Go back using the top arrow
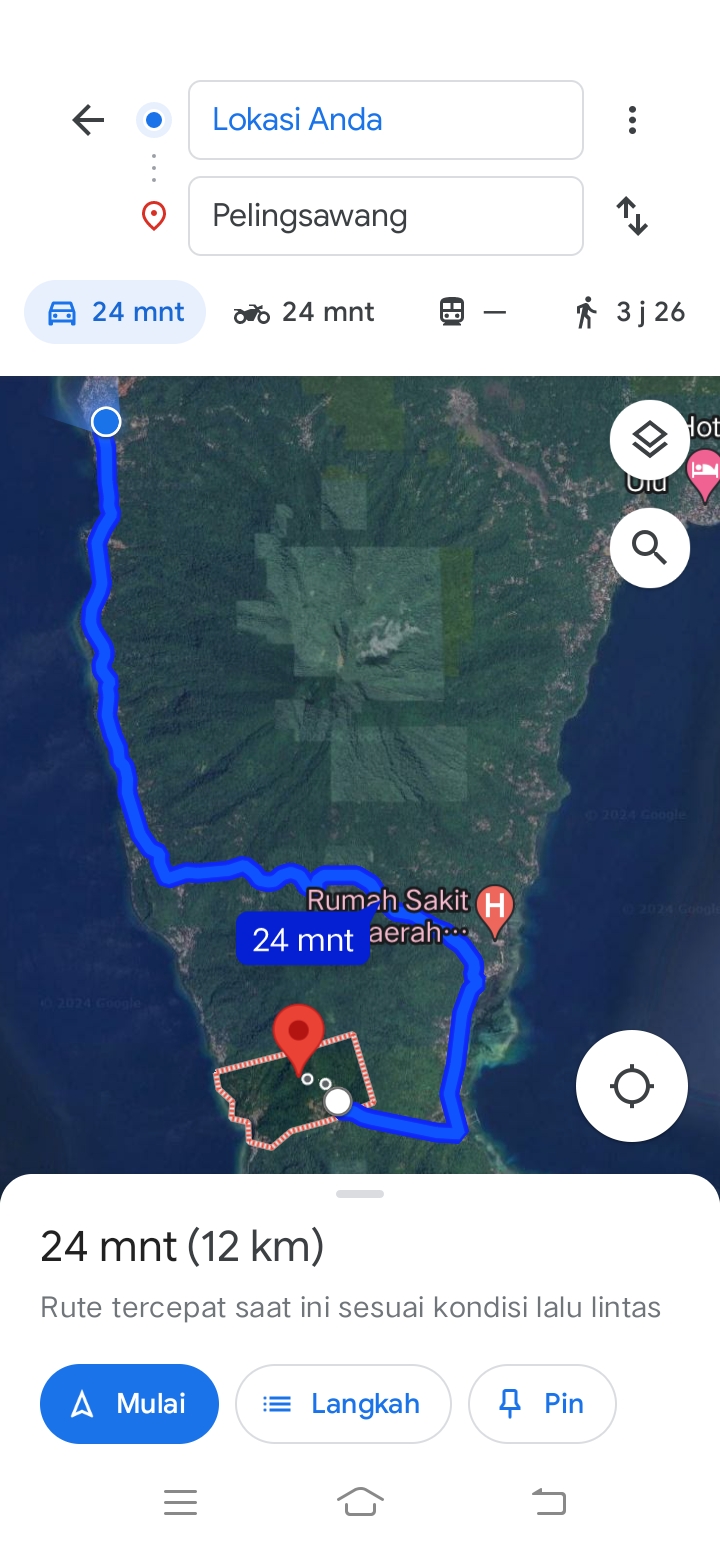The width and height of the screenshot is (720, 1544). click(x=88, y=120)
